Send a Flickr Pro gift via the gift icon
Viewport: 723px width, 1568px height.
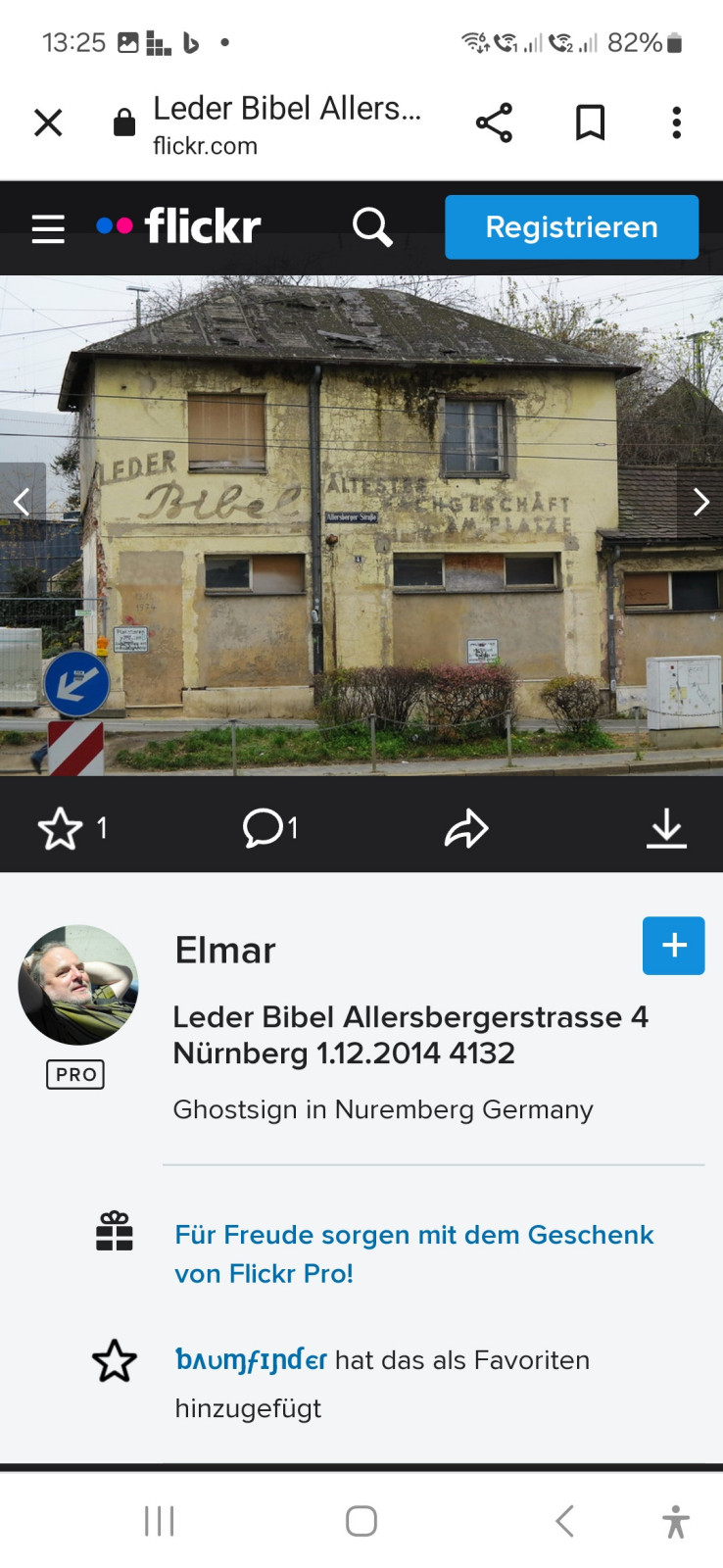click(x=115, y=1232)
